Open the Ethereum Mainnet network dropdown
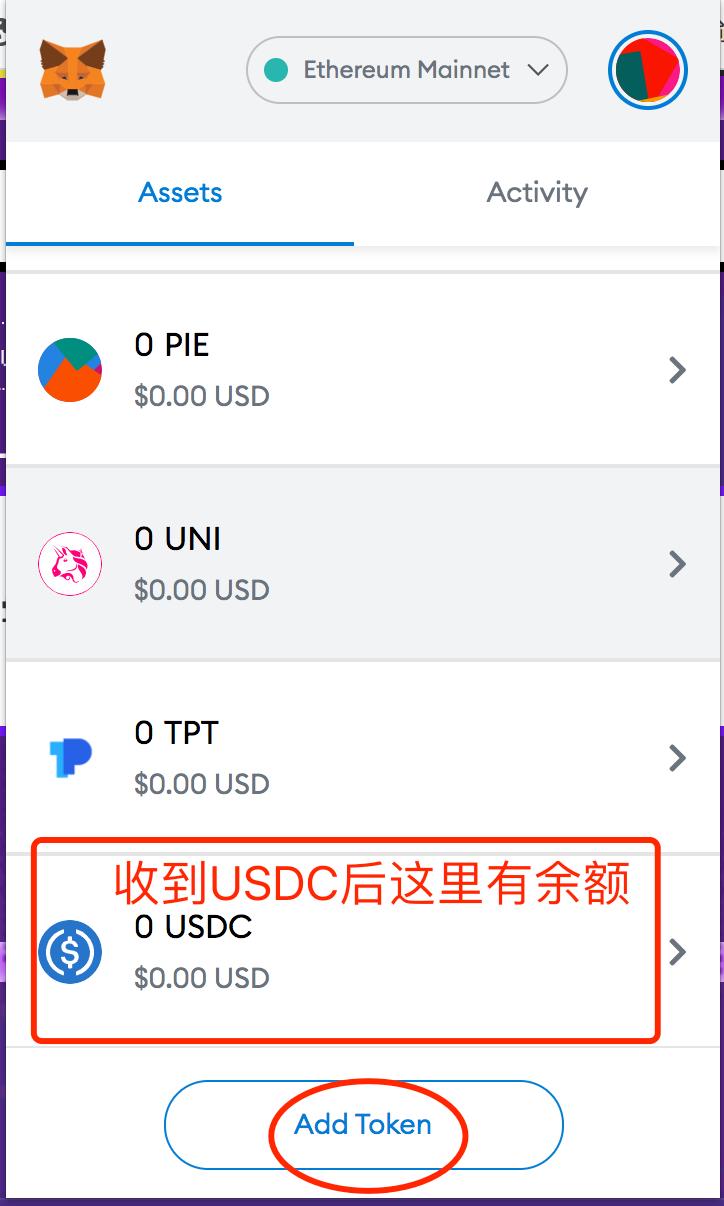Screen dimensions: 724x1206 (538, 70)
